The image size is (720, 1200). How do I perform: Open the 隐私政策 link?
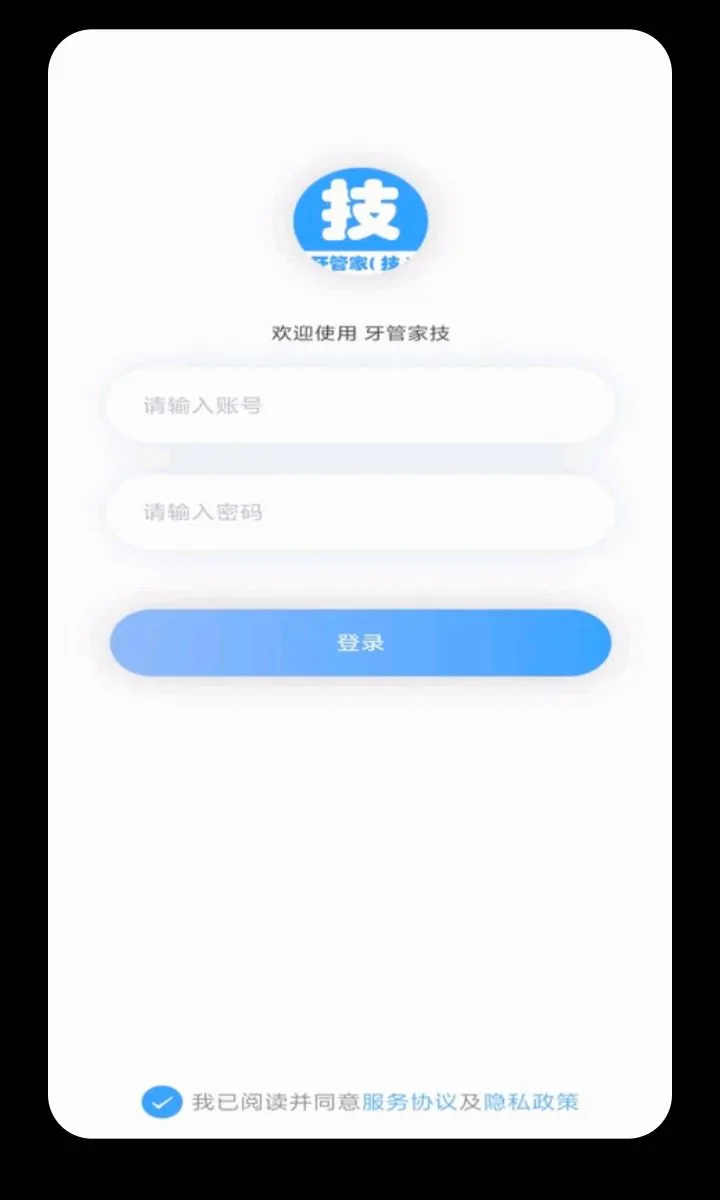[x=531, y=1102]
